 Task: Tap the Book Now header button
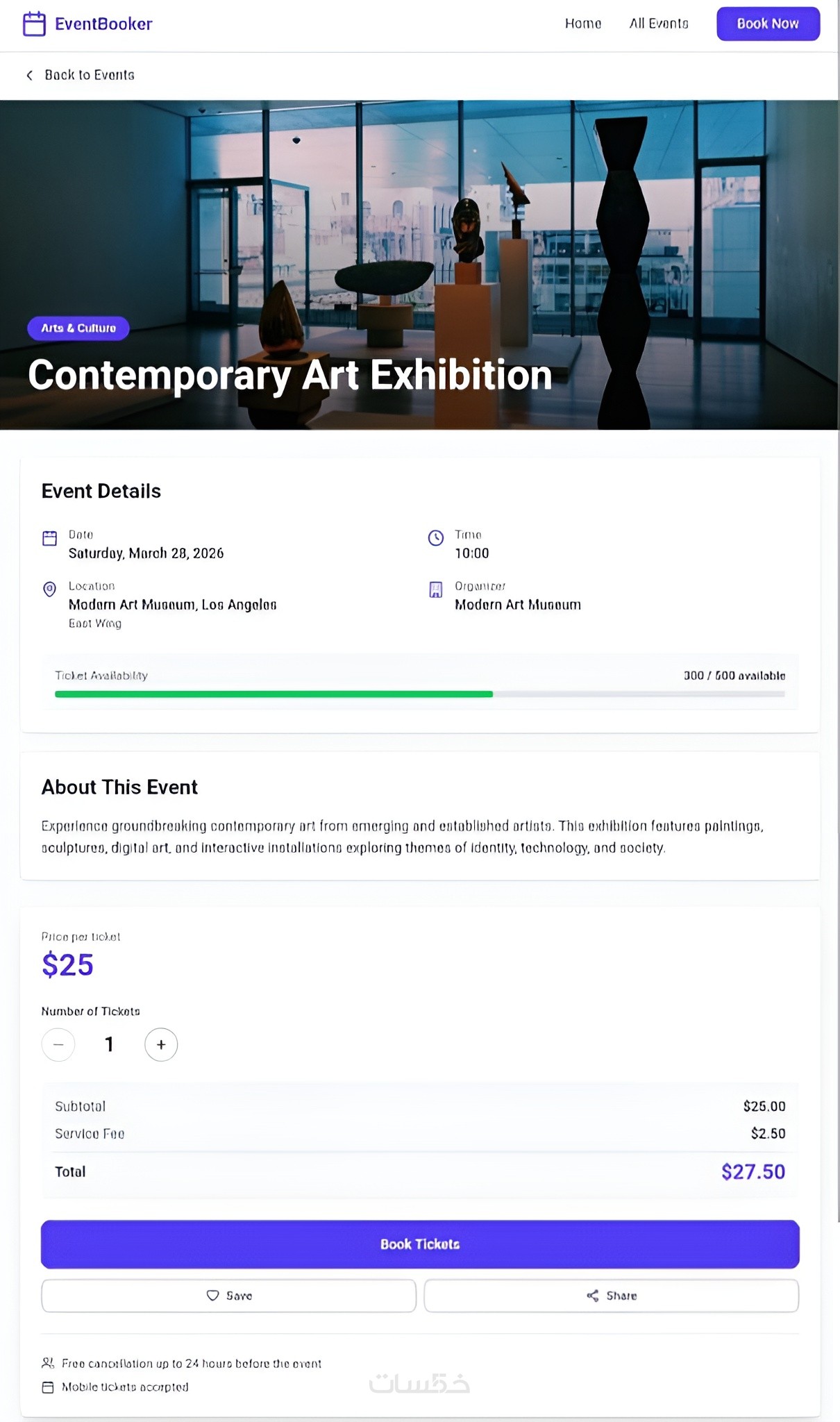pyautogui.click(x=768, y=24)
